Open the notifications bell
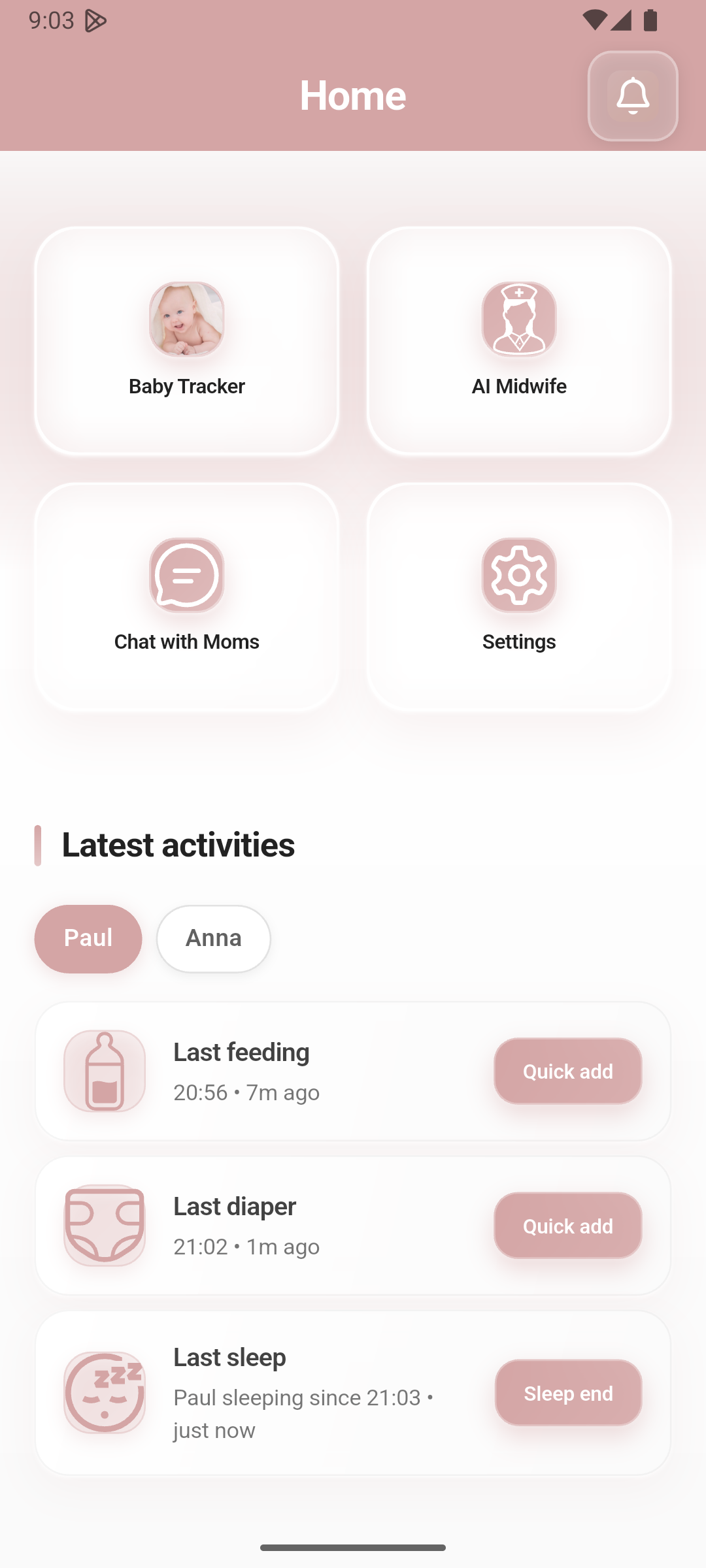The height and width of the screenshot is (1568, 706). pyautogui.click(x=633, y=96)
